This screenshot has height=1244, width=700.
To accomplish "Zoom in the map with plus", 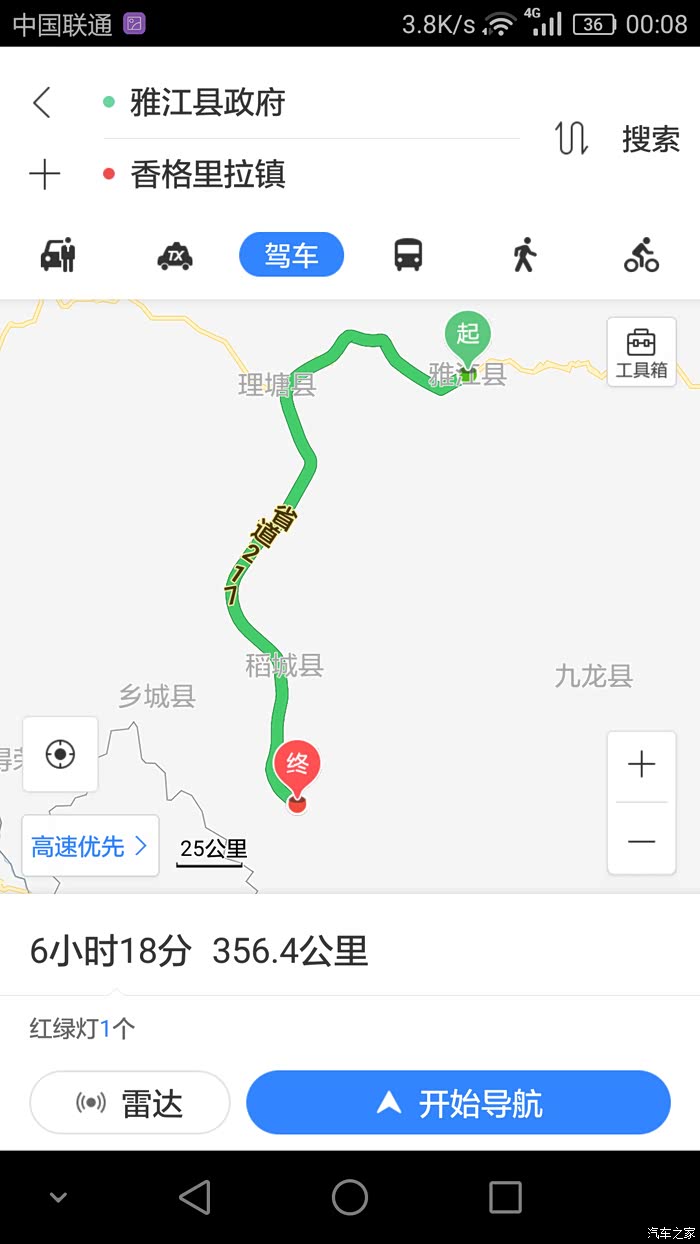I will click(641, 766).
